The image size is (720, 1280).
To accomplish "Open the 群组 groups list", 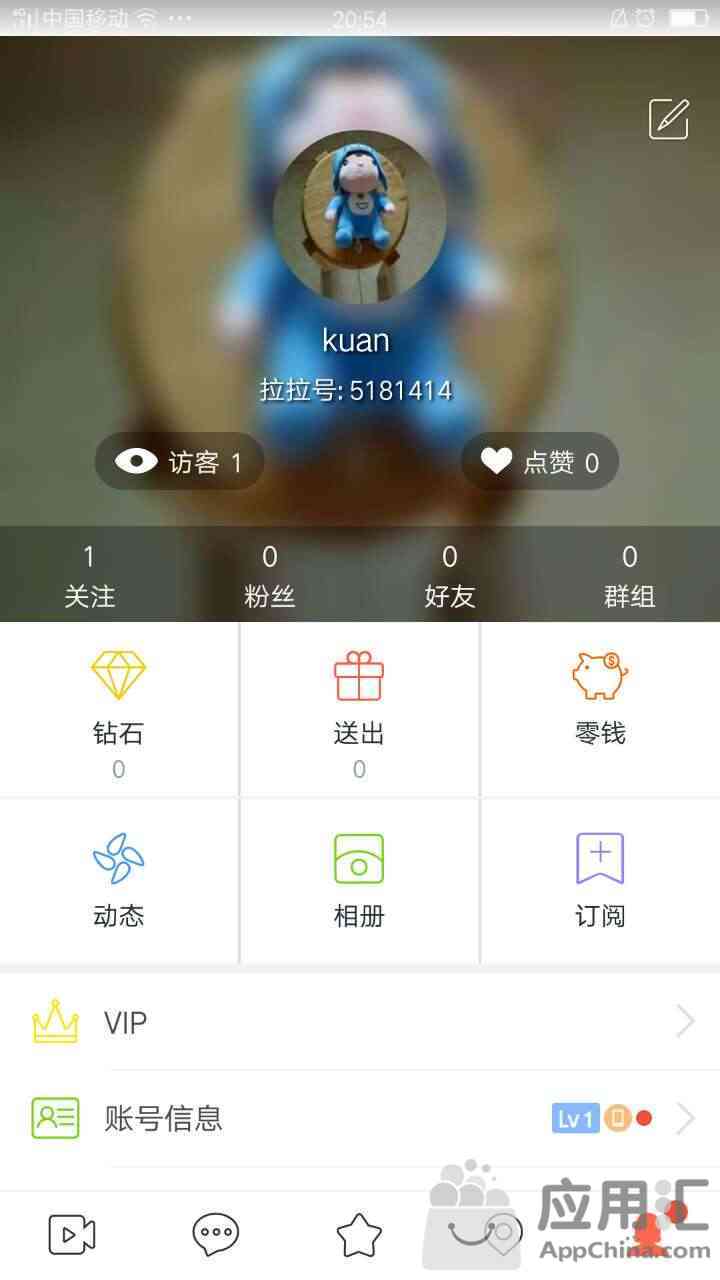I will pyautogui.click(x=629, y=577).
